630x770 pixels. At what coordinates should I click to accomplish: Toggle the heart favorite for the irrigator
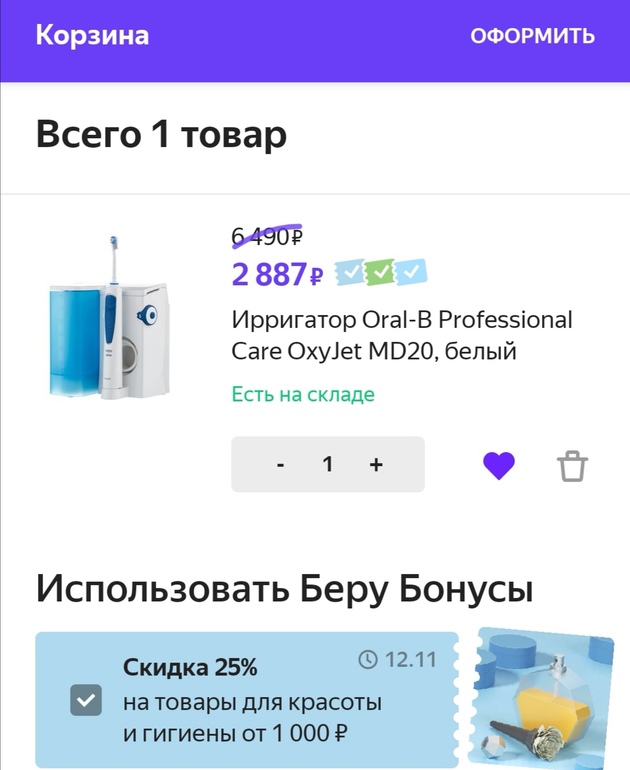click(499, 466)
